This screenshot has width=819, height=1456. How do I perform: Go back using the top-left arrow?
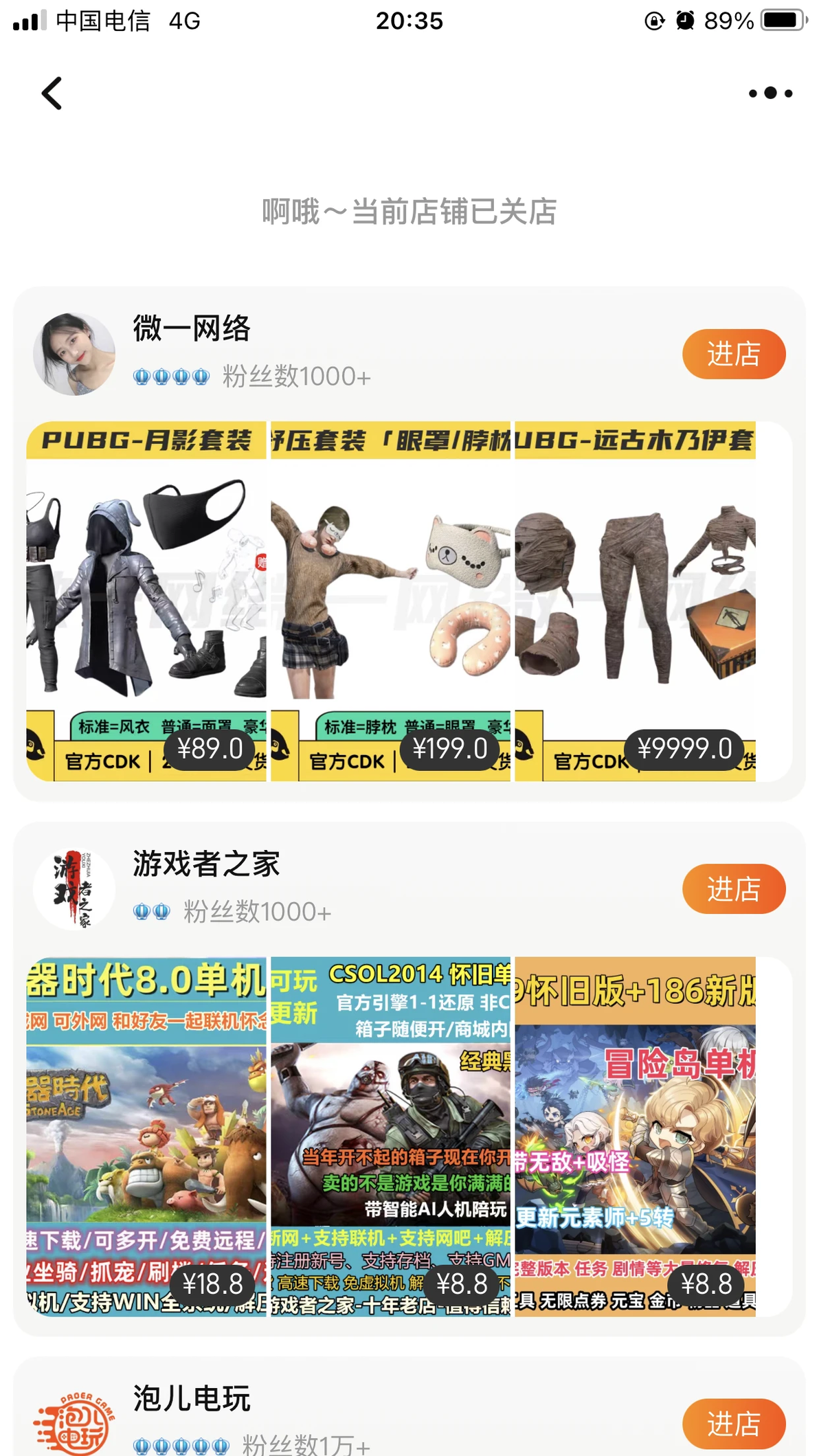coord(52,93)
